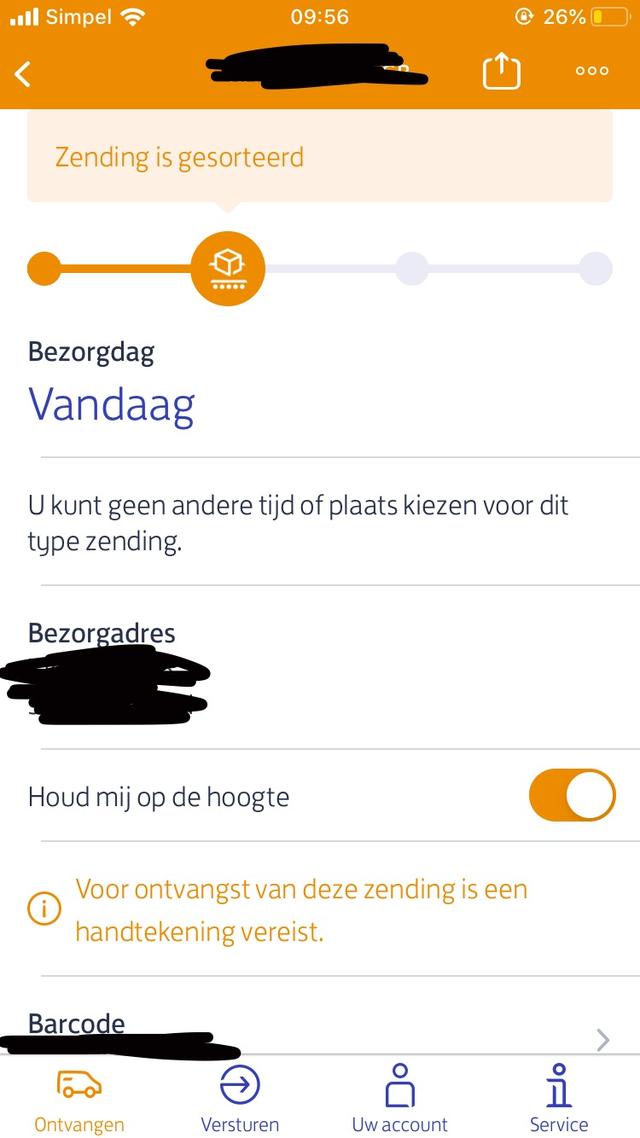Share this shipment
640x1138 pixels.
(502, 71)
